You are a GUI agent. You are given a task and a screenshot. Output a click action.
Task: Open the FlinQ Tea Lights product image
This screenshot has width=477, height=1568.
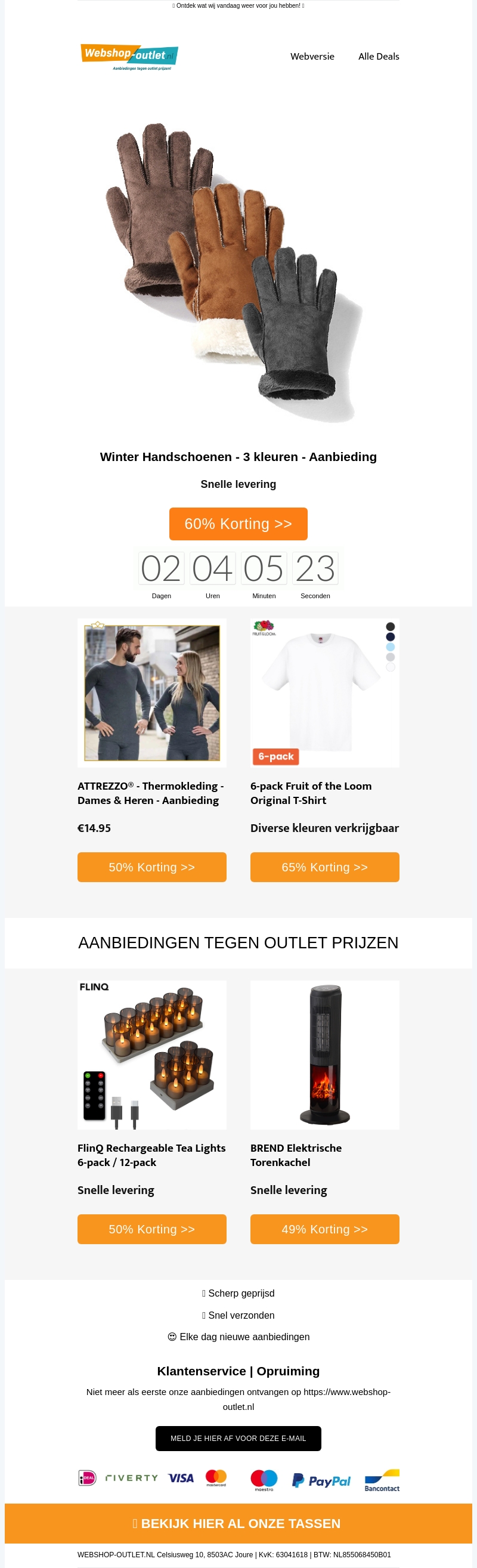click(x=151, y=1054)
